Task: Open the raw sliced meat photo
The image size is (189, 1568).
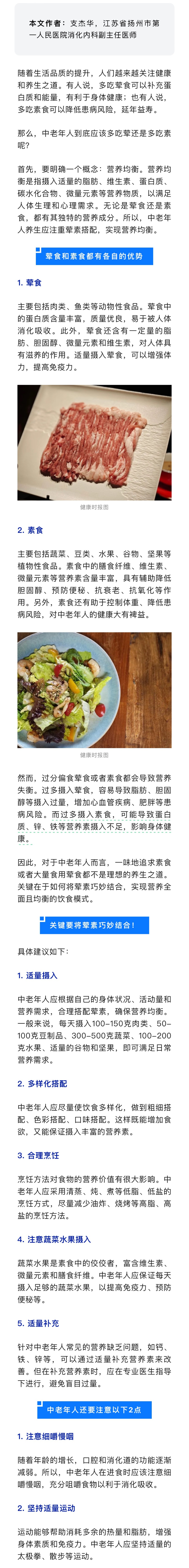Action: coord(94,442)
